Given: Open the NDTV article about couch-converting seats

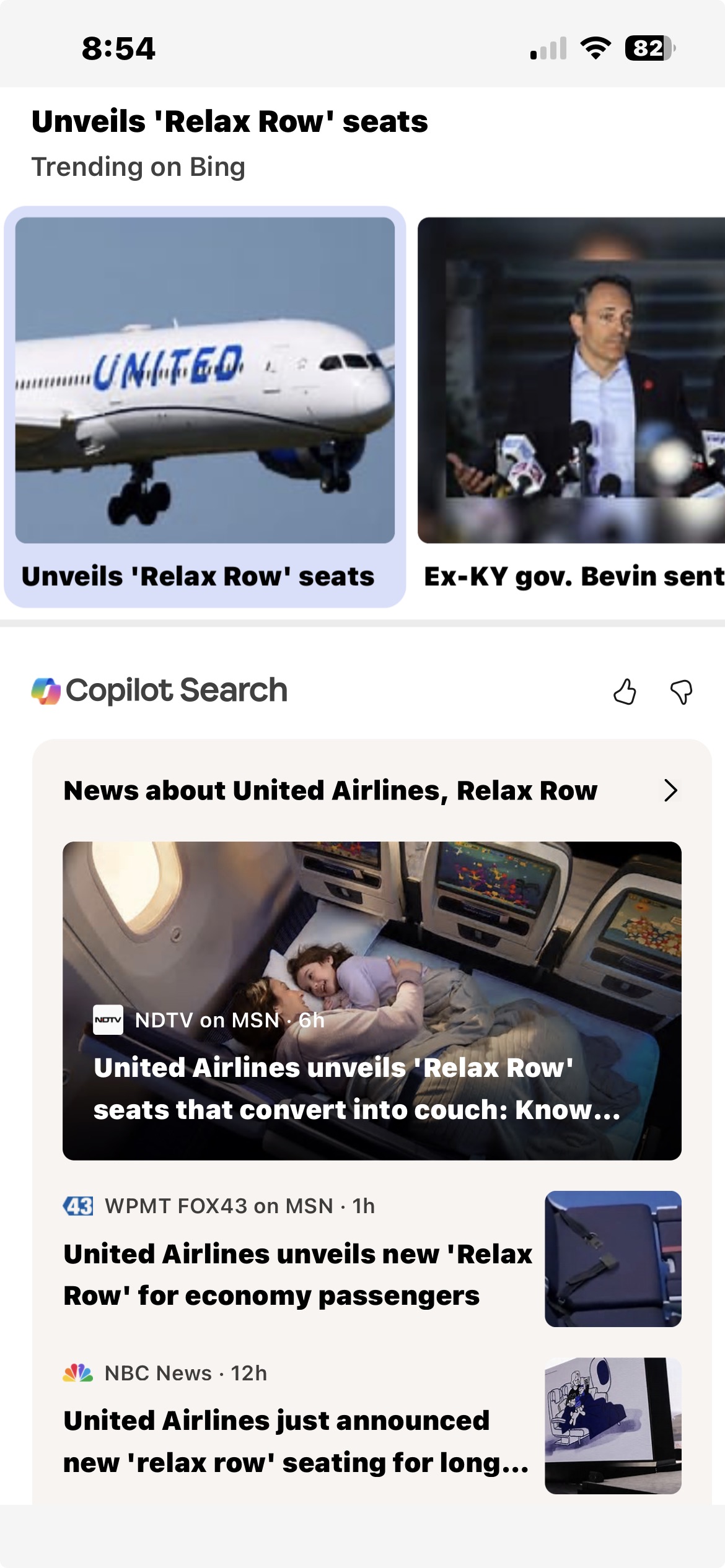Looking at the screenshot, I should (372, 1001).
